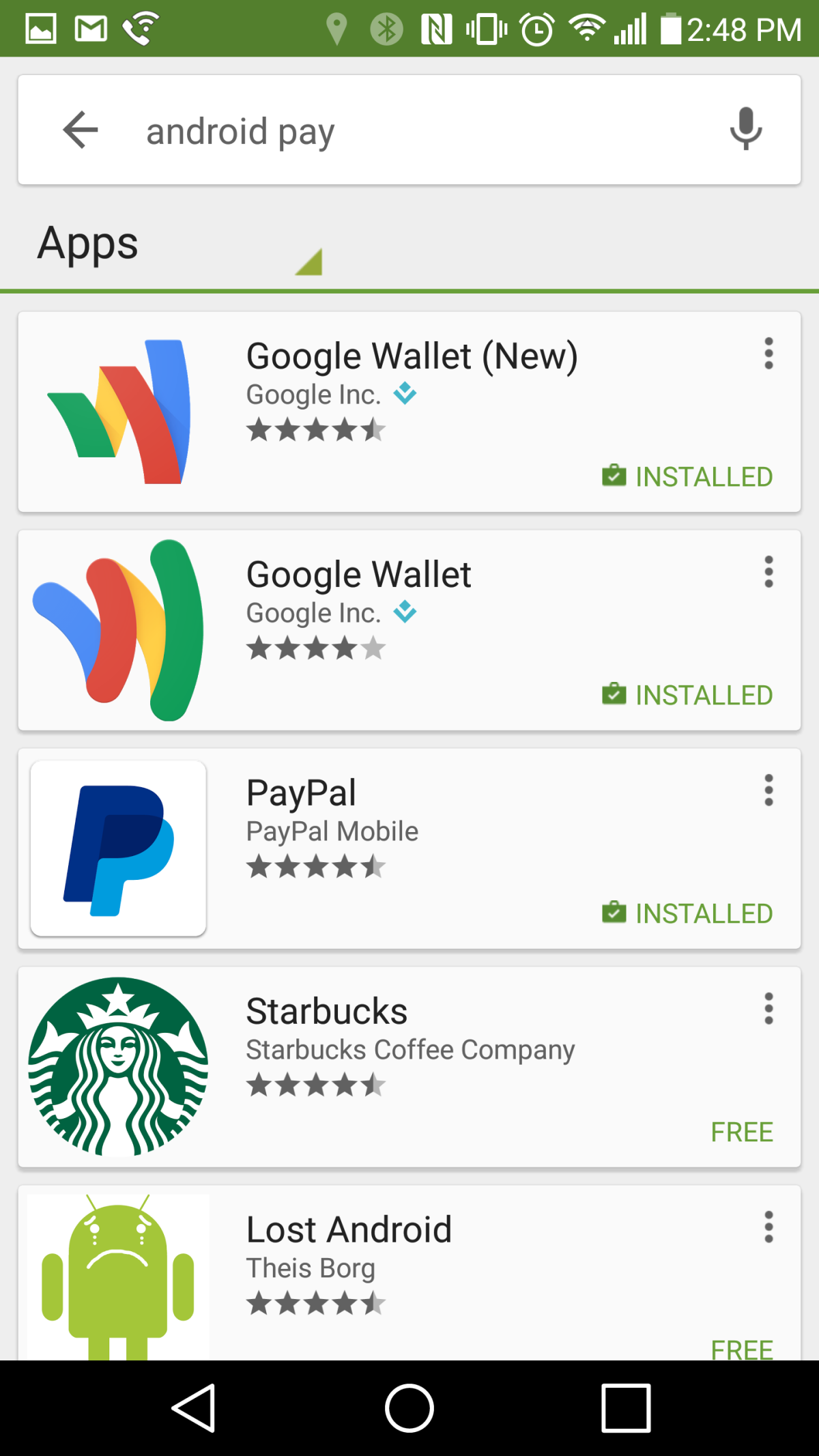This screenshot has width=819, height=1456.
Task: Go back from the search results
Action: click(81, 130)
